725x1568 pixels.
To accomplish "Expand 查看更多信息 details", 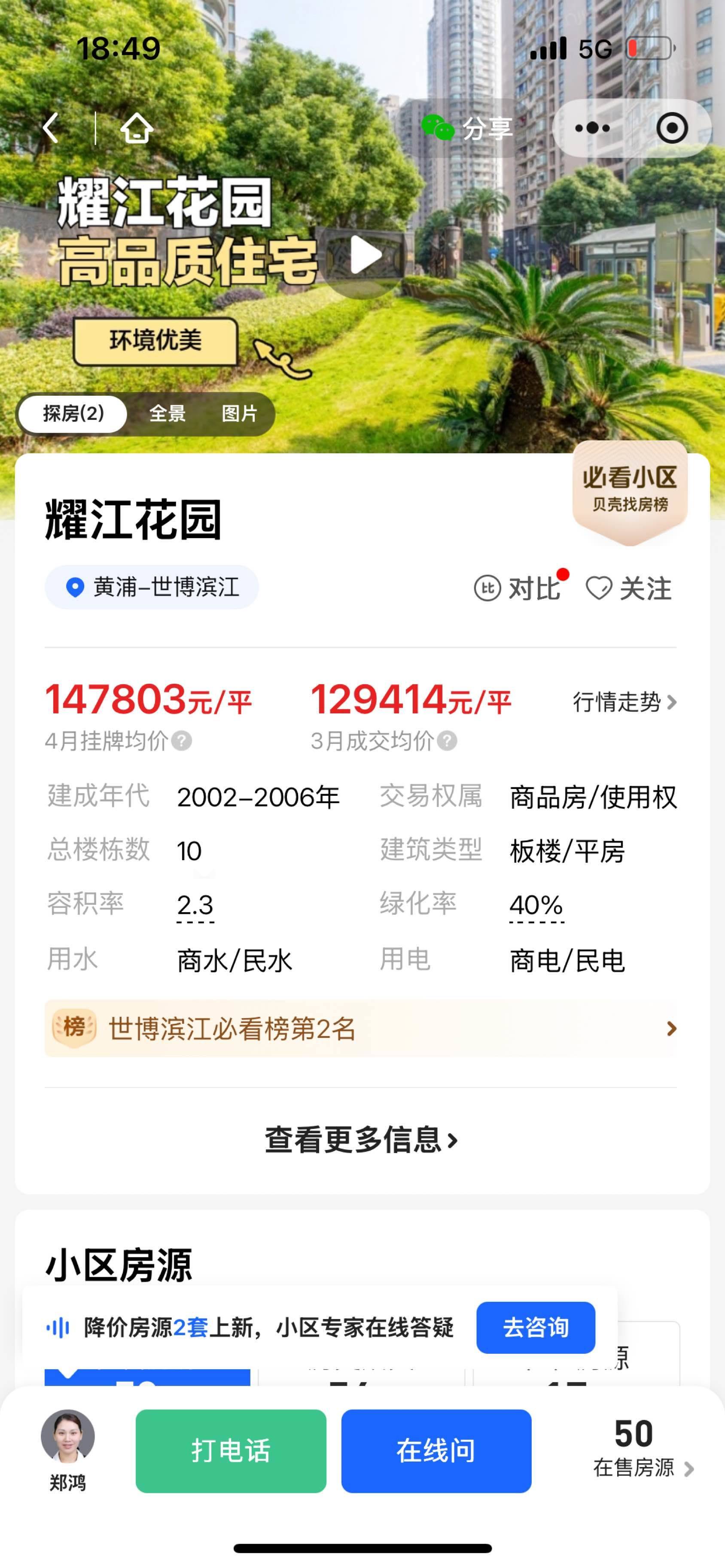I will pos(361,1140).
